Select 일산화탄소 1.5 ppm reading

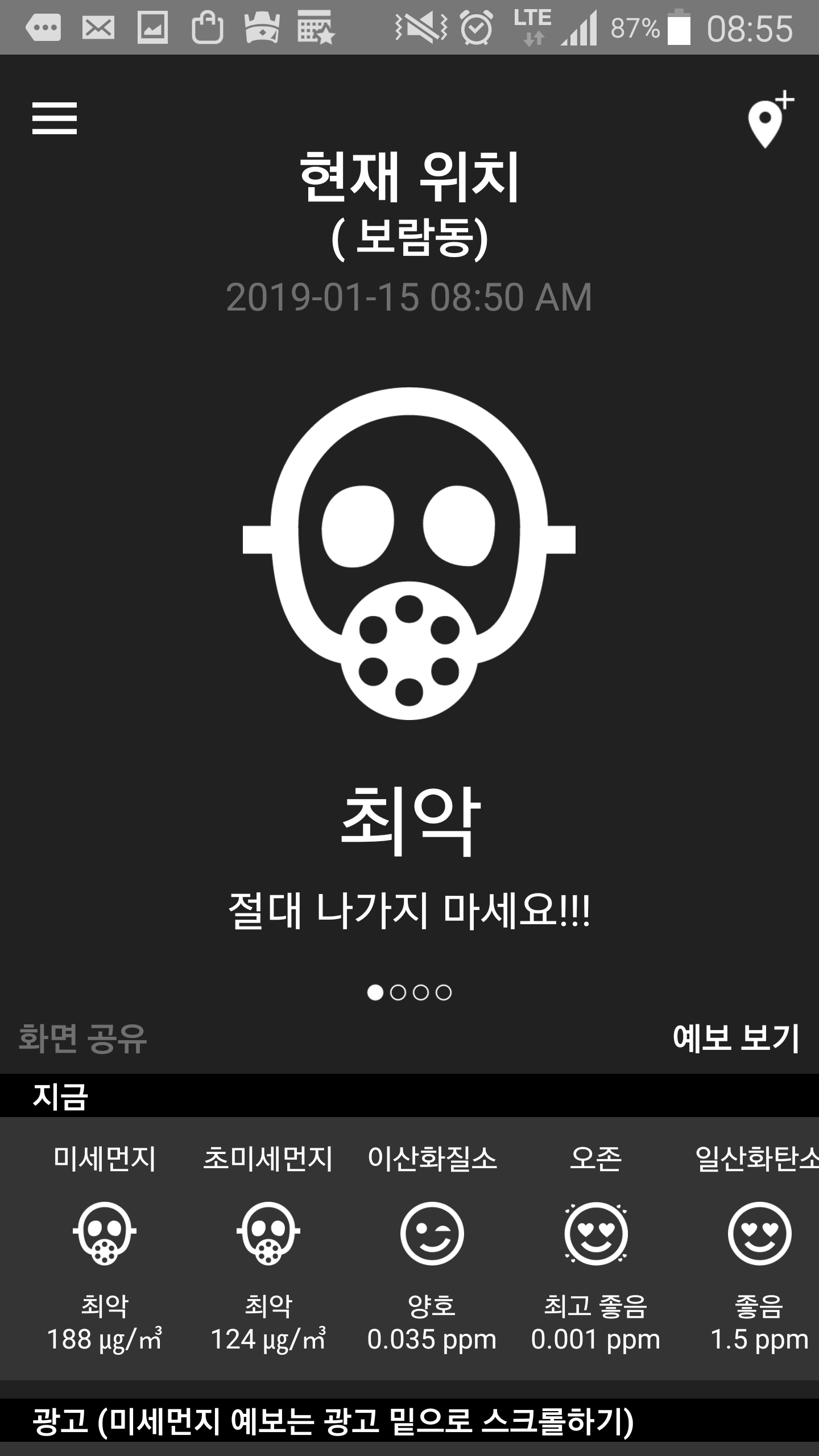759,1251
